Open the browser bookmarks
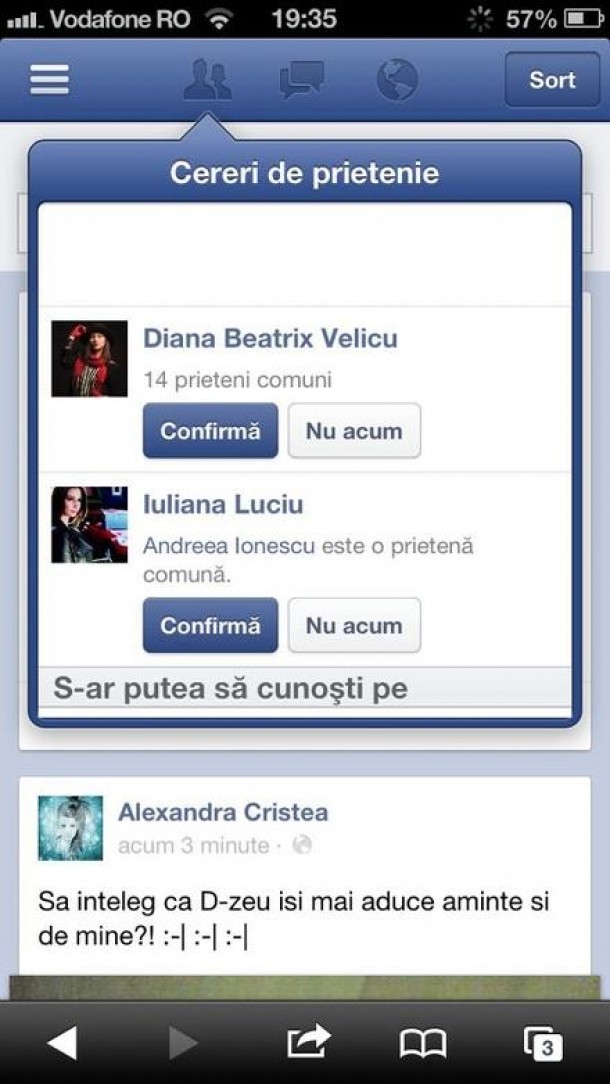Screen dimensions: 610x1084 (x=422, y=1043)
